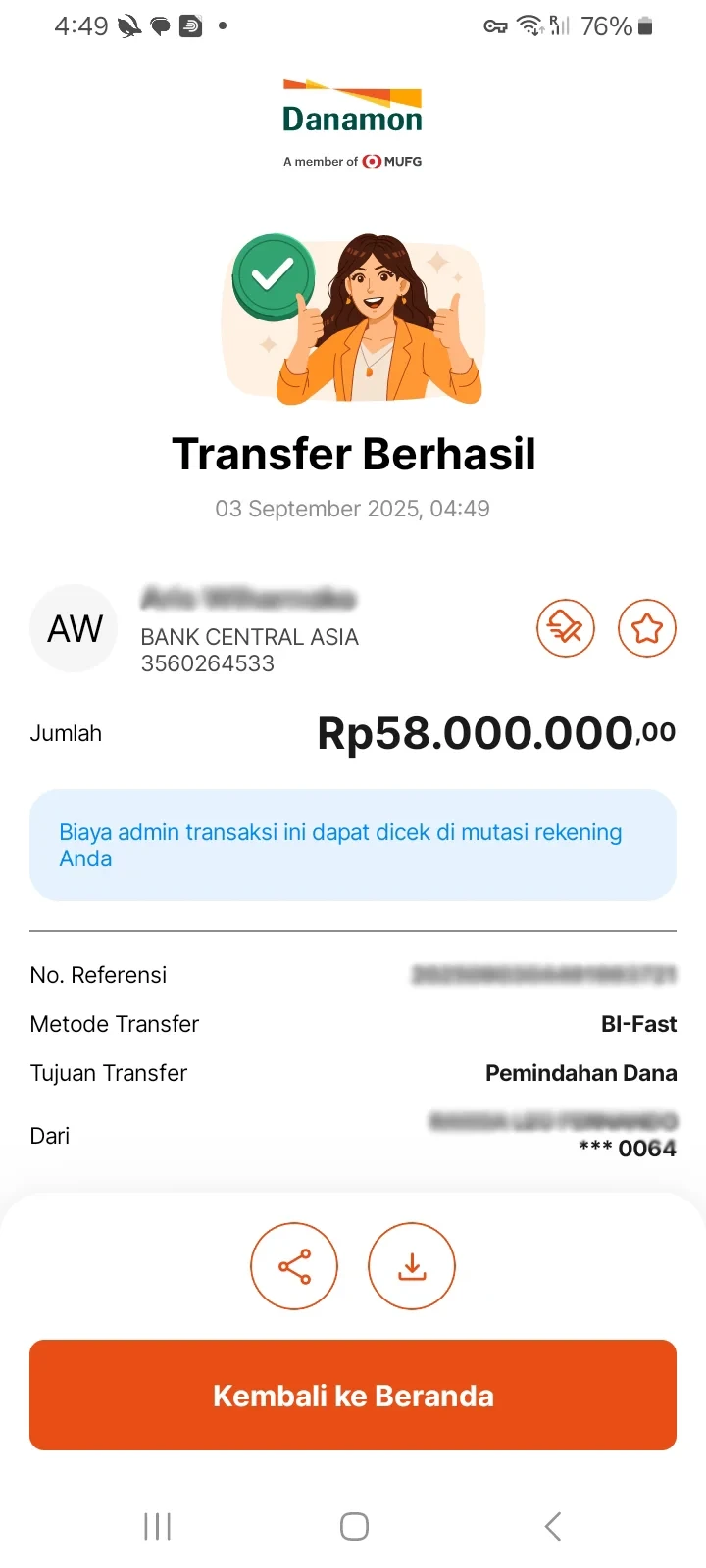706x1568 pixels.
Task: Share the transfer receipt
Action: tap(294, 1266)
